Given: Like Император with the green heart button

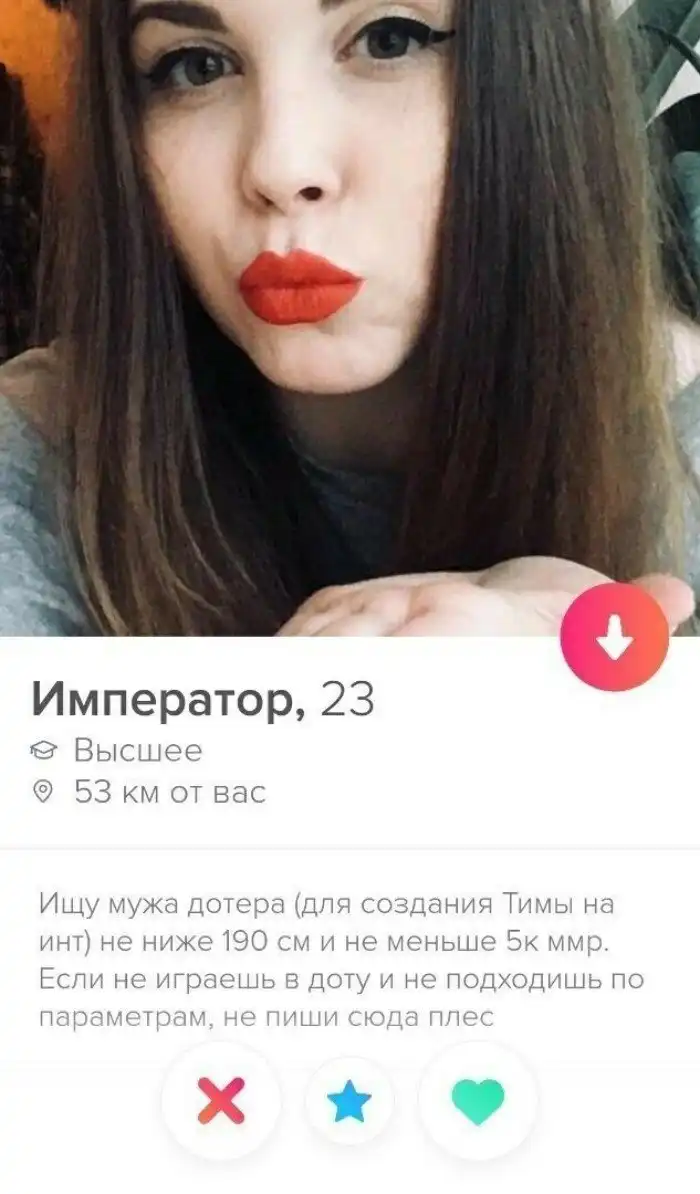Looking at the screenshot, I should coord(478,1101).
